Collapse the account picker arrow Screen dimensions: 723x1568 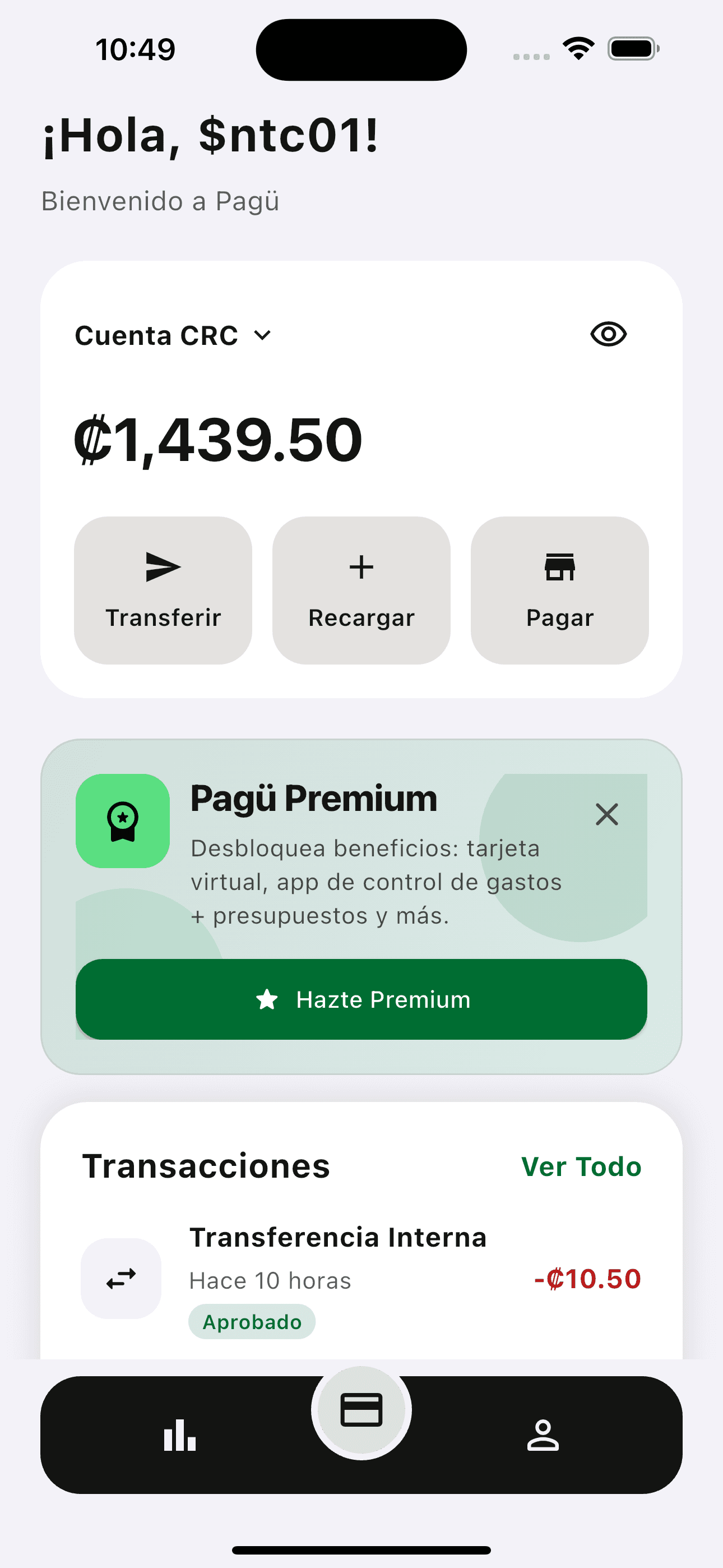pyautogui.click(x=263, y=335)
